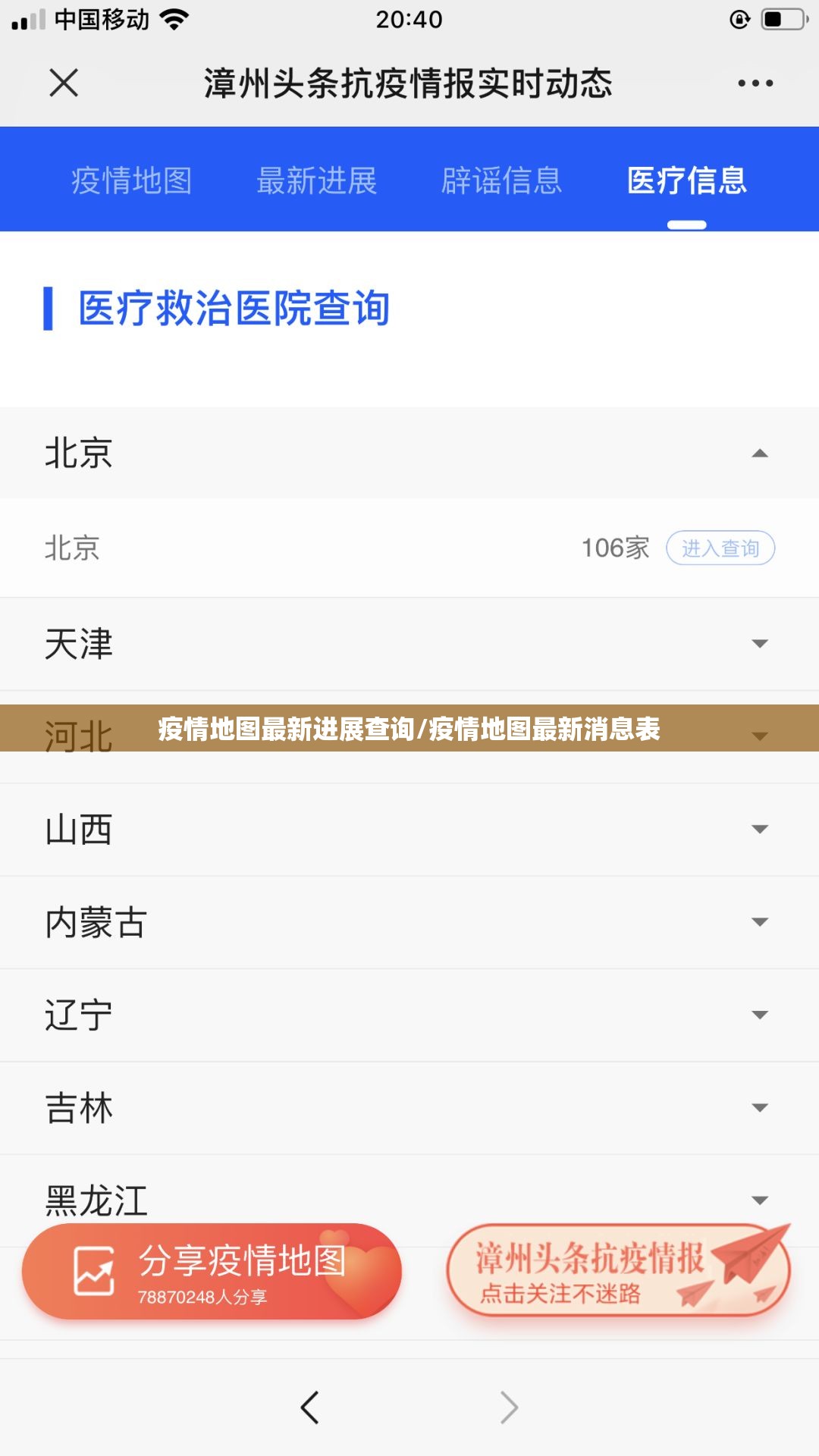Tap the 分享疫情地图 share button

pyautogui.click(x=212, y=1272)
